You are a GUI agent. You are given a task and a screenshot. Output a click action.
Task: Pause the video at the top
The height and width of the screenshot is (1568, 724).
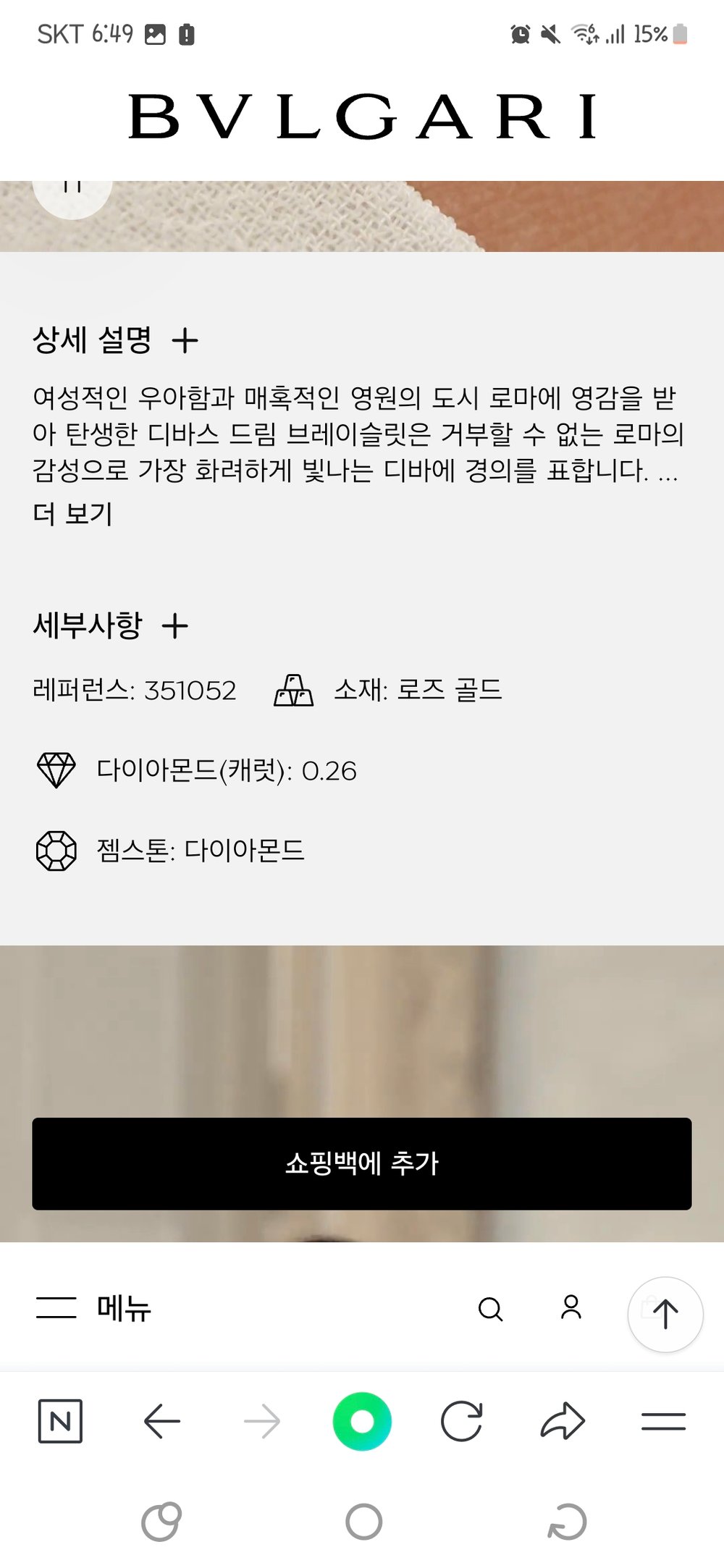coord(72,190)
